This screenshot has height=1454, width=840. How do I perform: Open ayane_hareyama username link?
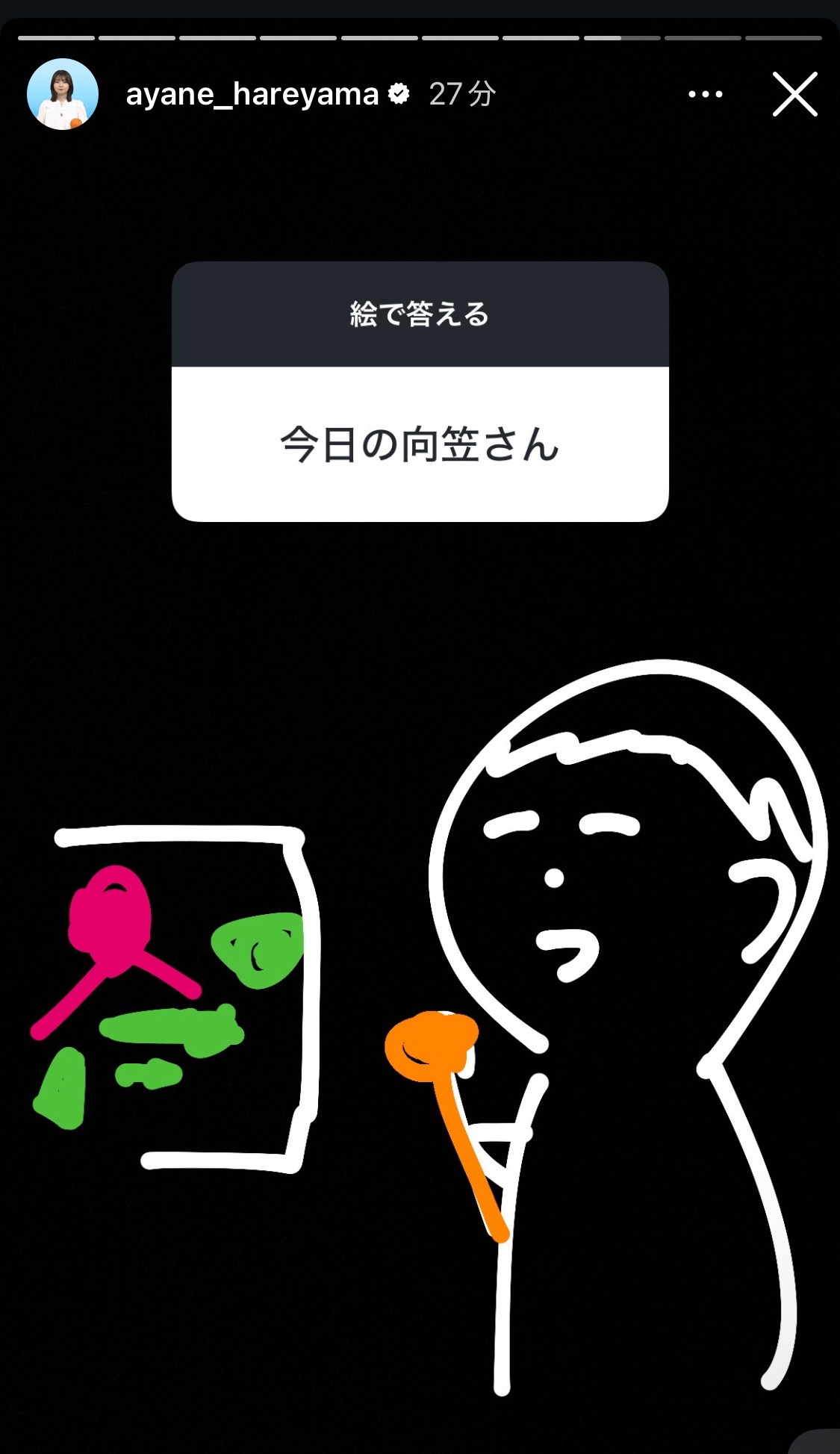pyautogui.click(x=252, y=95)
